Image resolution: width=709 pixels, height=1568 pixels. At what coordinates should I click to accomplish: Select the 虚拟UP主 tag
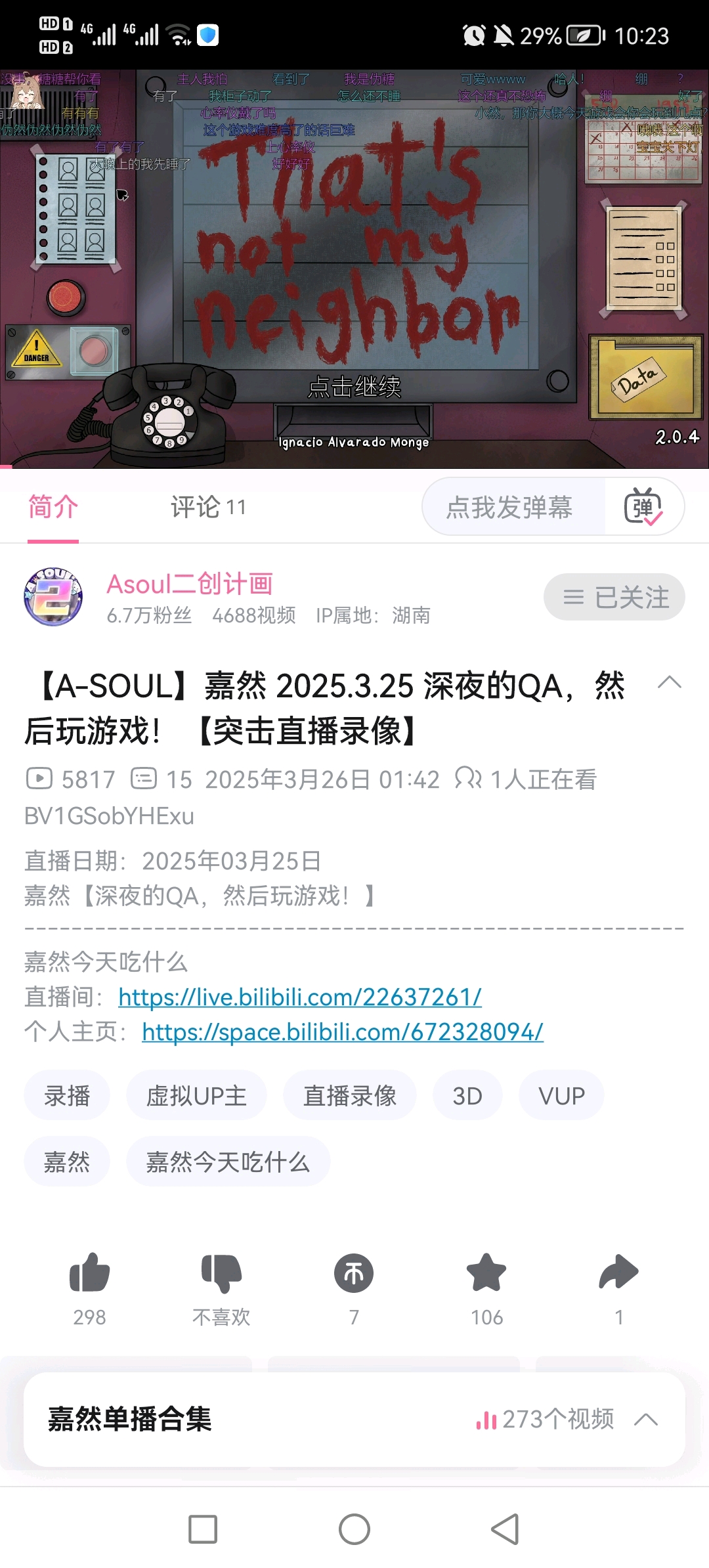tap(196, 1096)
